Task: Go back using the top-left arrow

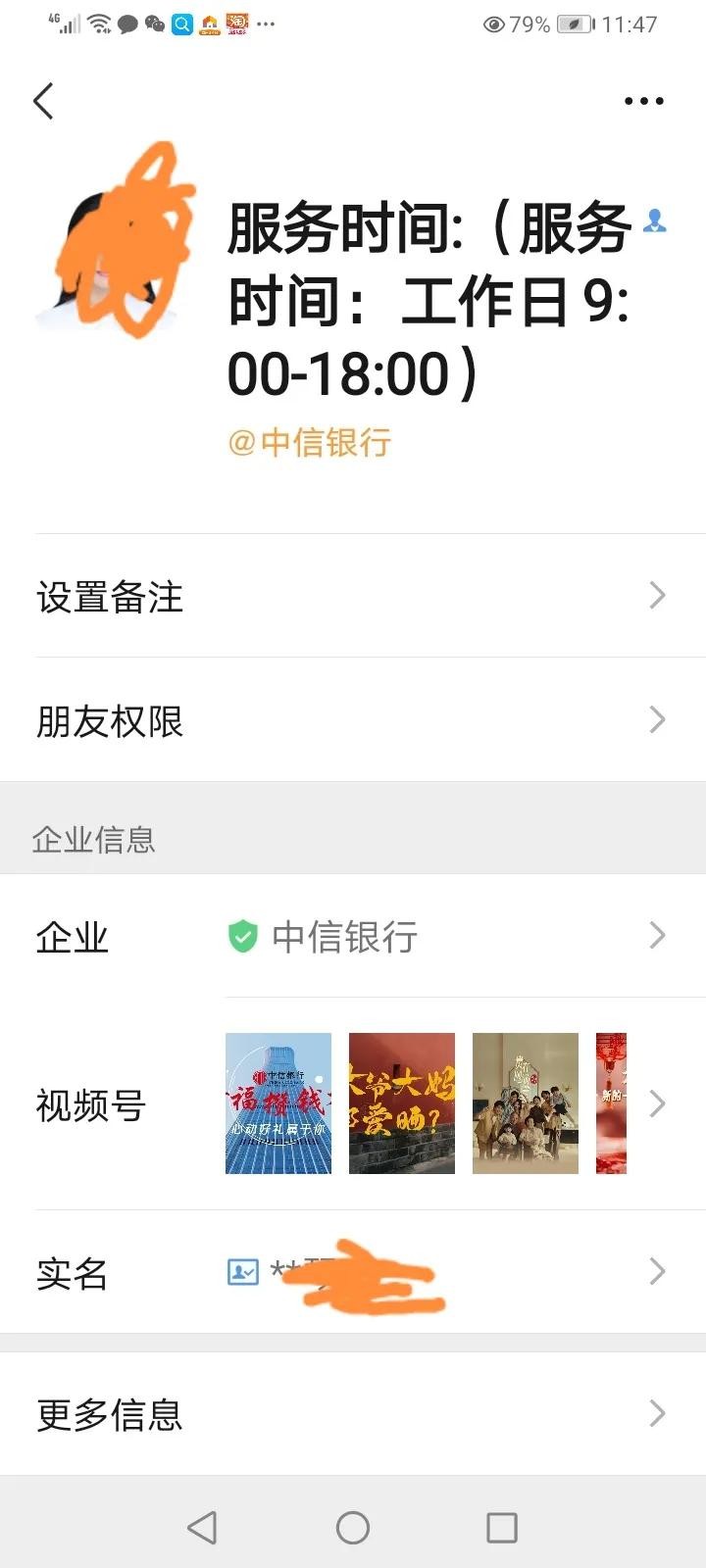Action: [44, 101]
